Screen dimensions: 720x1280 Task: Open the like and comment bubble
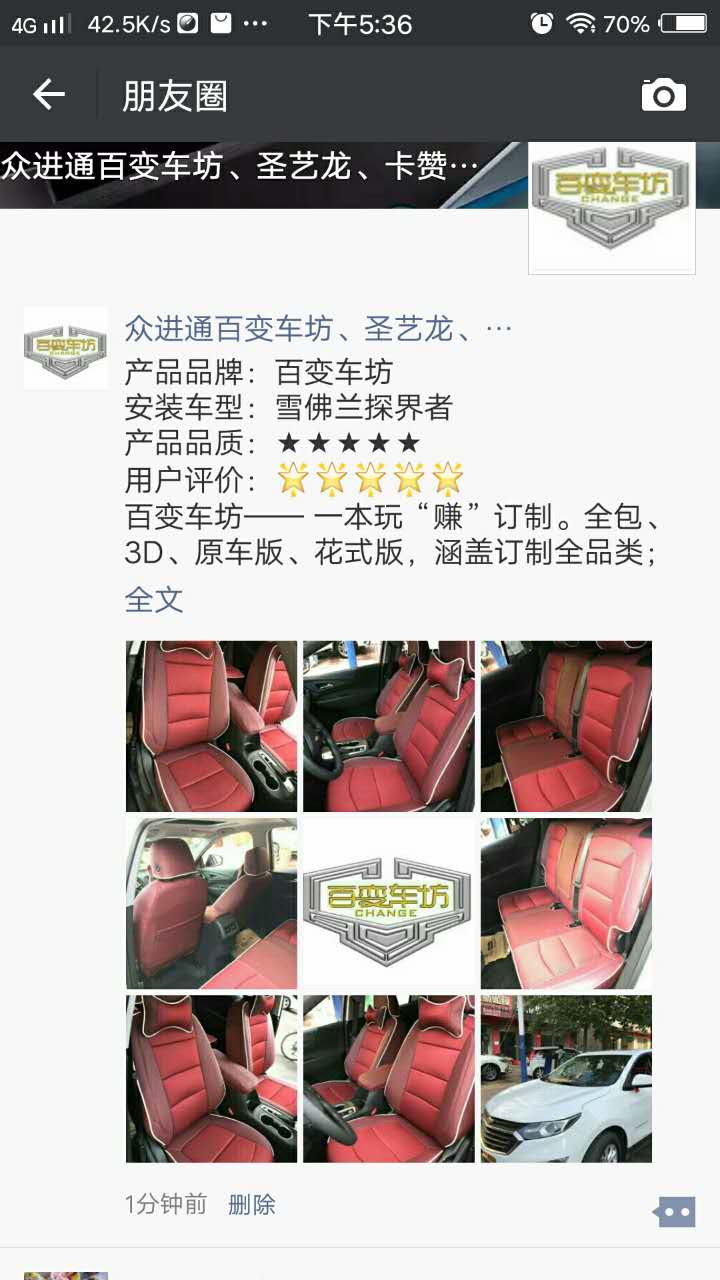(675, 1212)
